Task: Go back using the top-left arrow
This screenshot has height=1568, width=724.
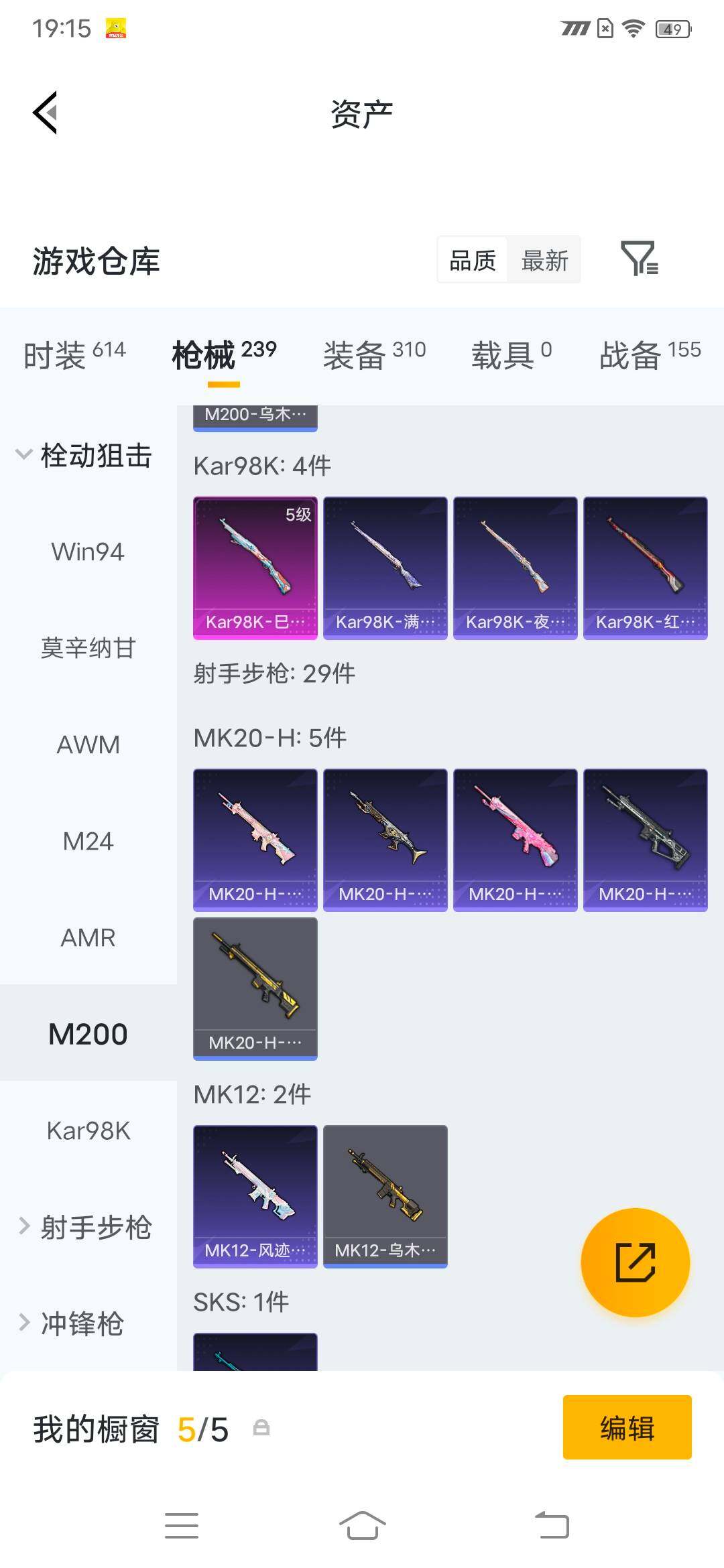Action: click(x=45, y=113)
